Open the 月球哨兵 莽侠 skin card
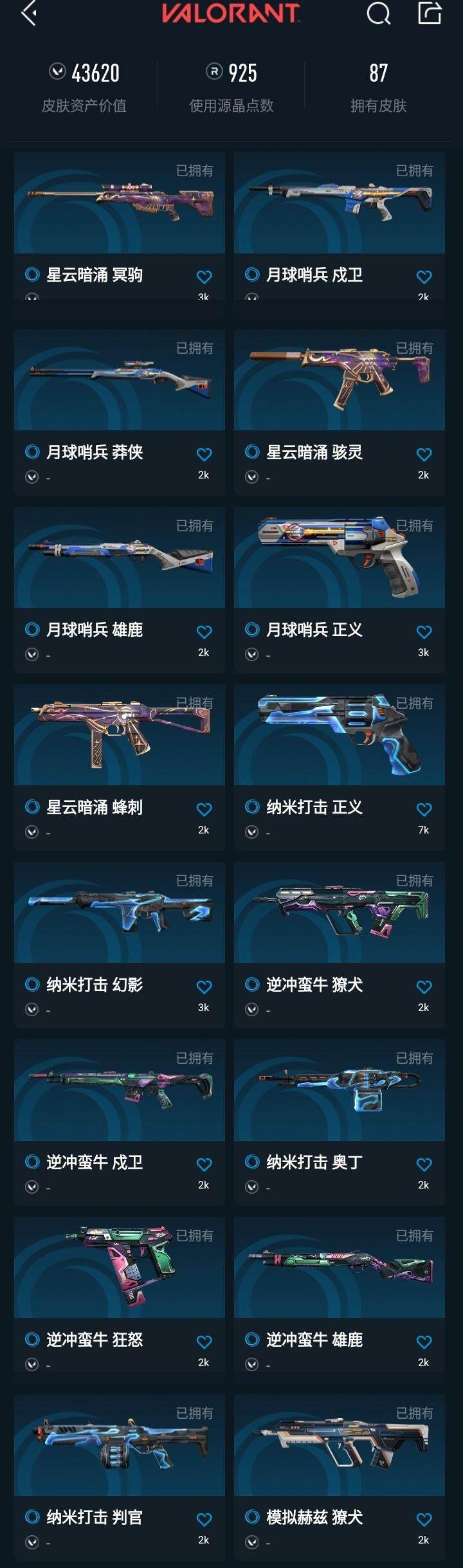This screenshot has width=463, height=1568. pos(120,381)
